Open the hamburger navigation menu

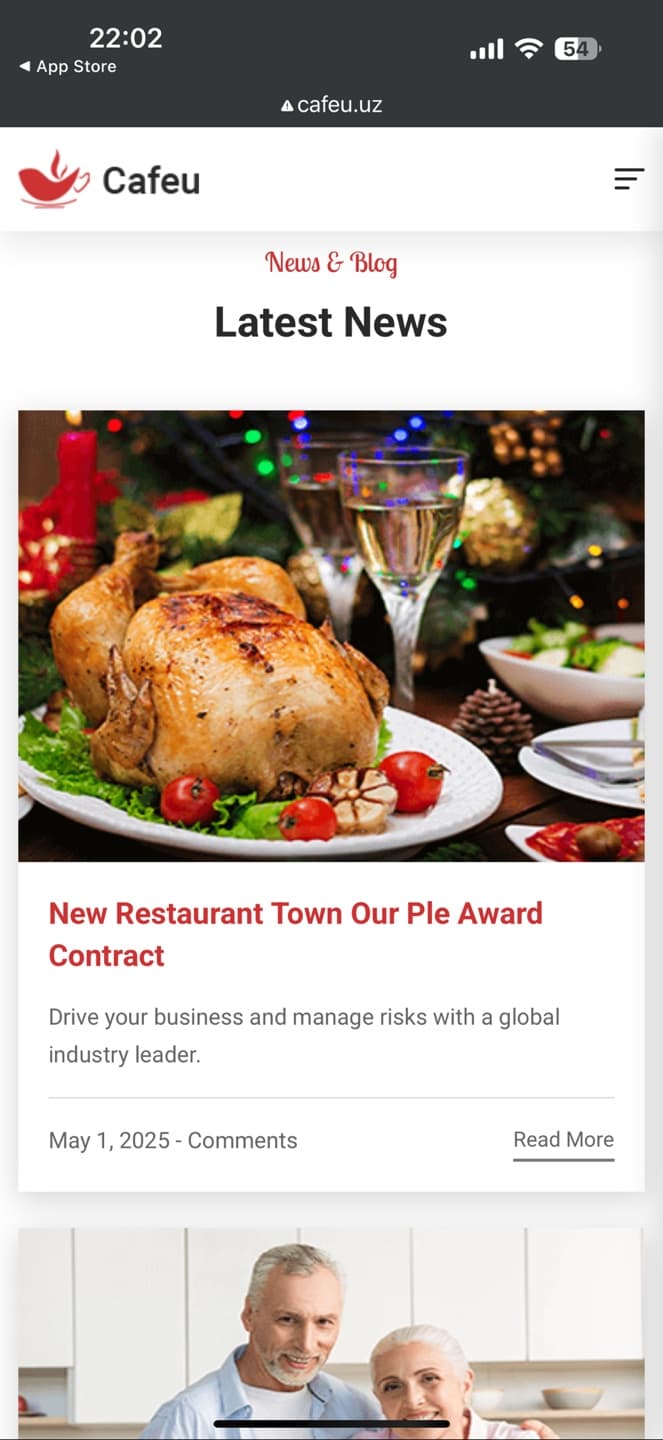click(x=628, y=179)
